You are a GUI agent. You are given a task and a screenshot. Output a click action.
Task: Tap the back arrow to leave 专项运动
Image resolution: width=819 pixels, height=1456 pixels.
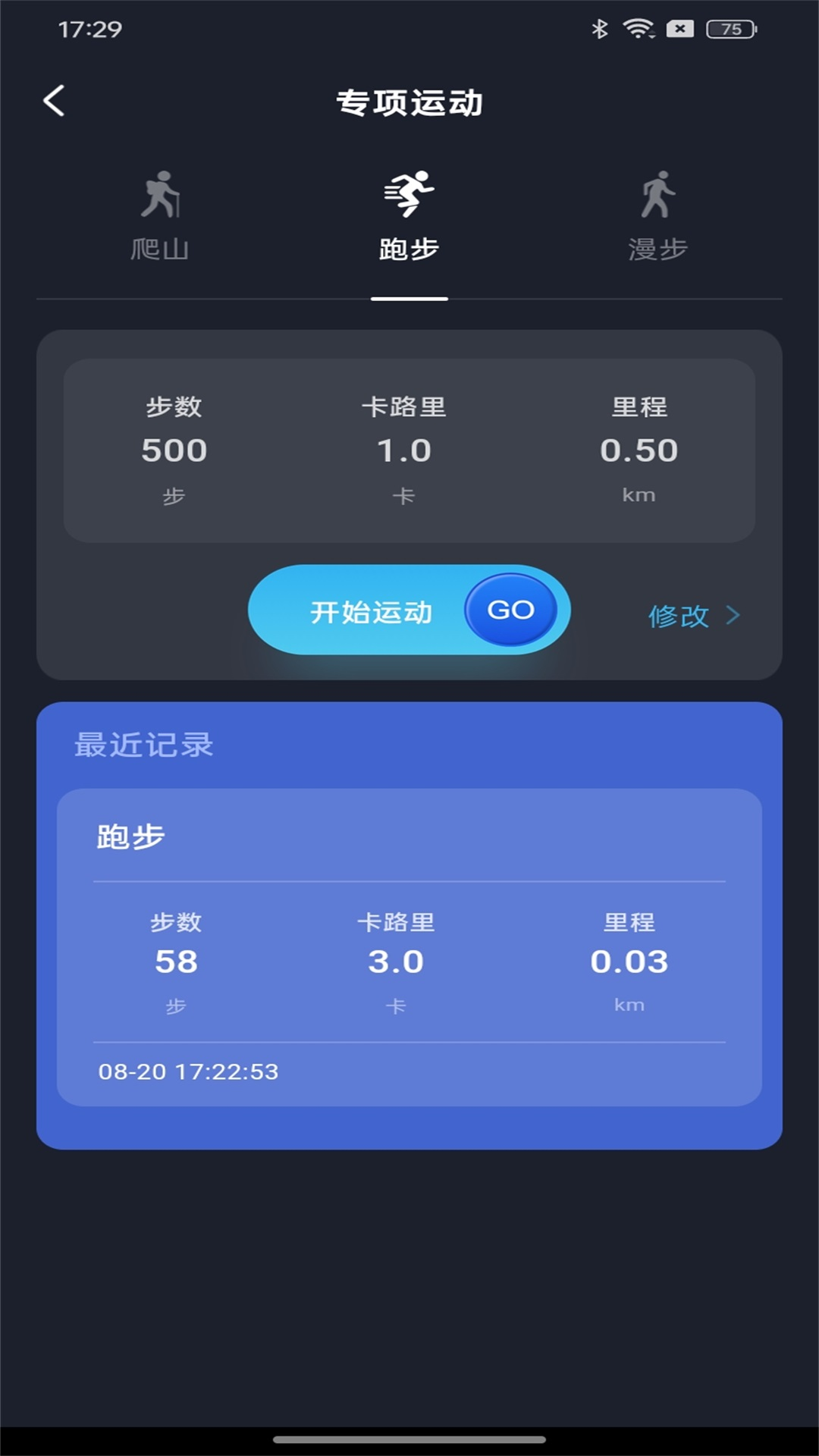click(55, 99)
